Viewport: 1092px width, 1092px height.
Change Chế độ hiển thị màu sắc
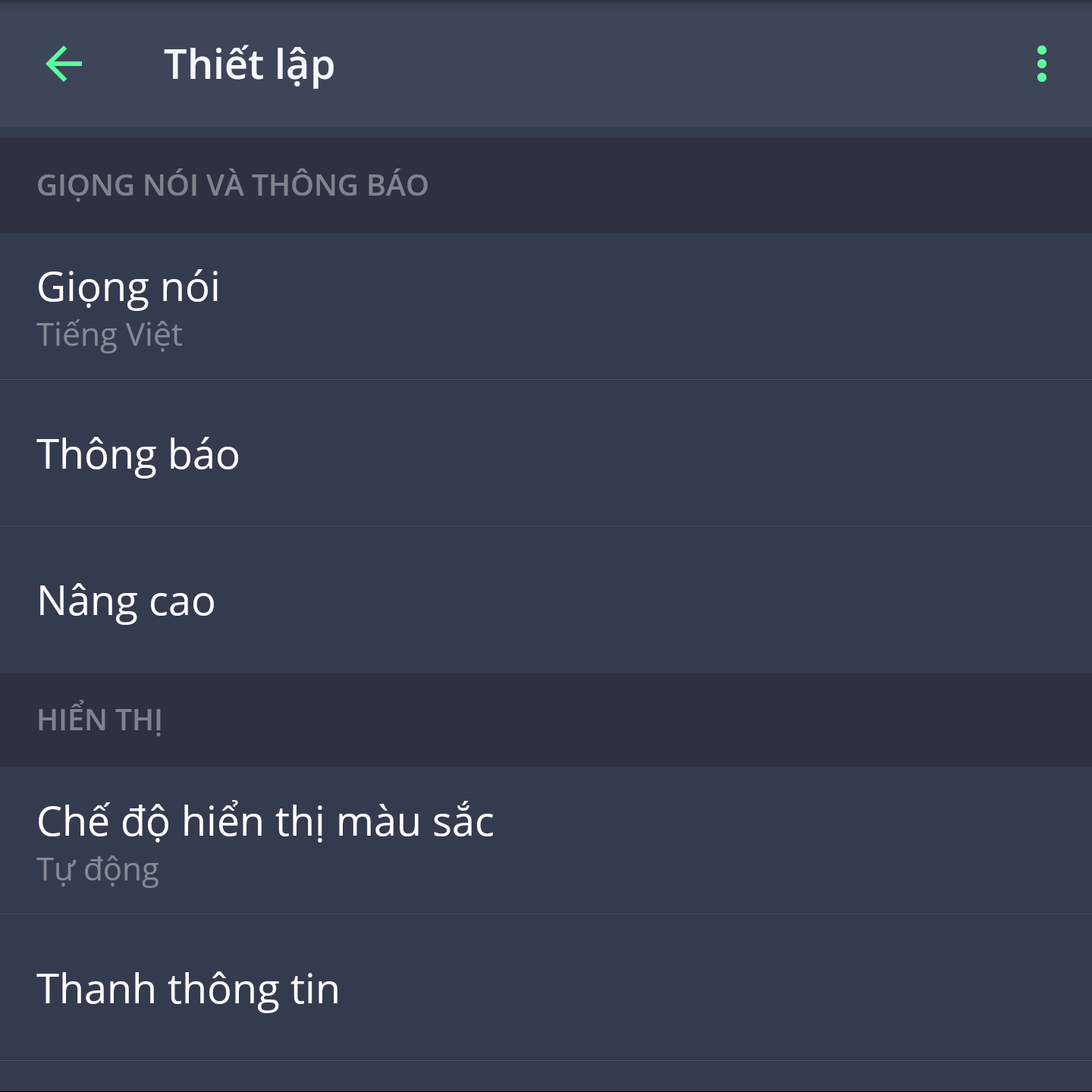click(x=546, y=841)
